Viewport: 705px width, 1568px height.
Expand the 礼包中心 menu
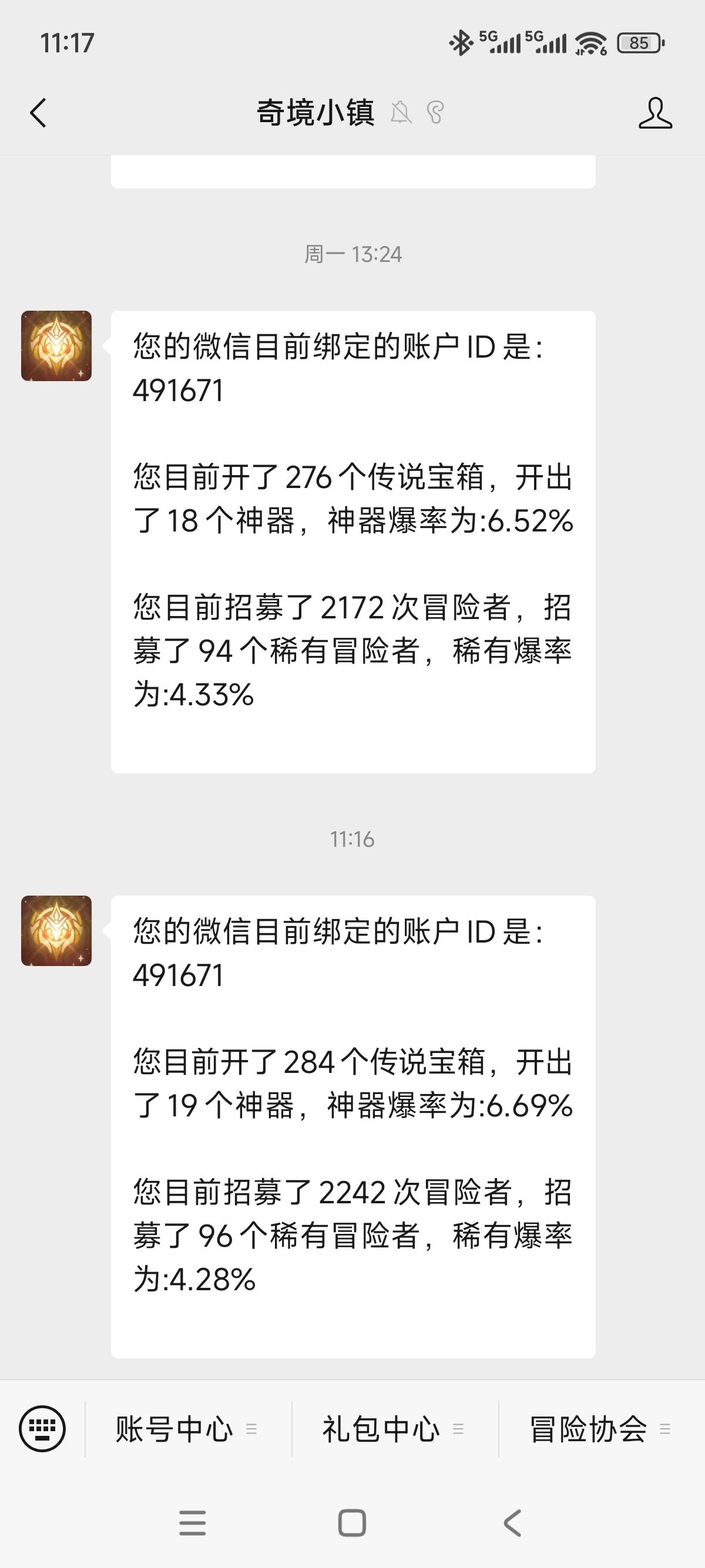pyautogui.click(x=393, y=1429)
